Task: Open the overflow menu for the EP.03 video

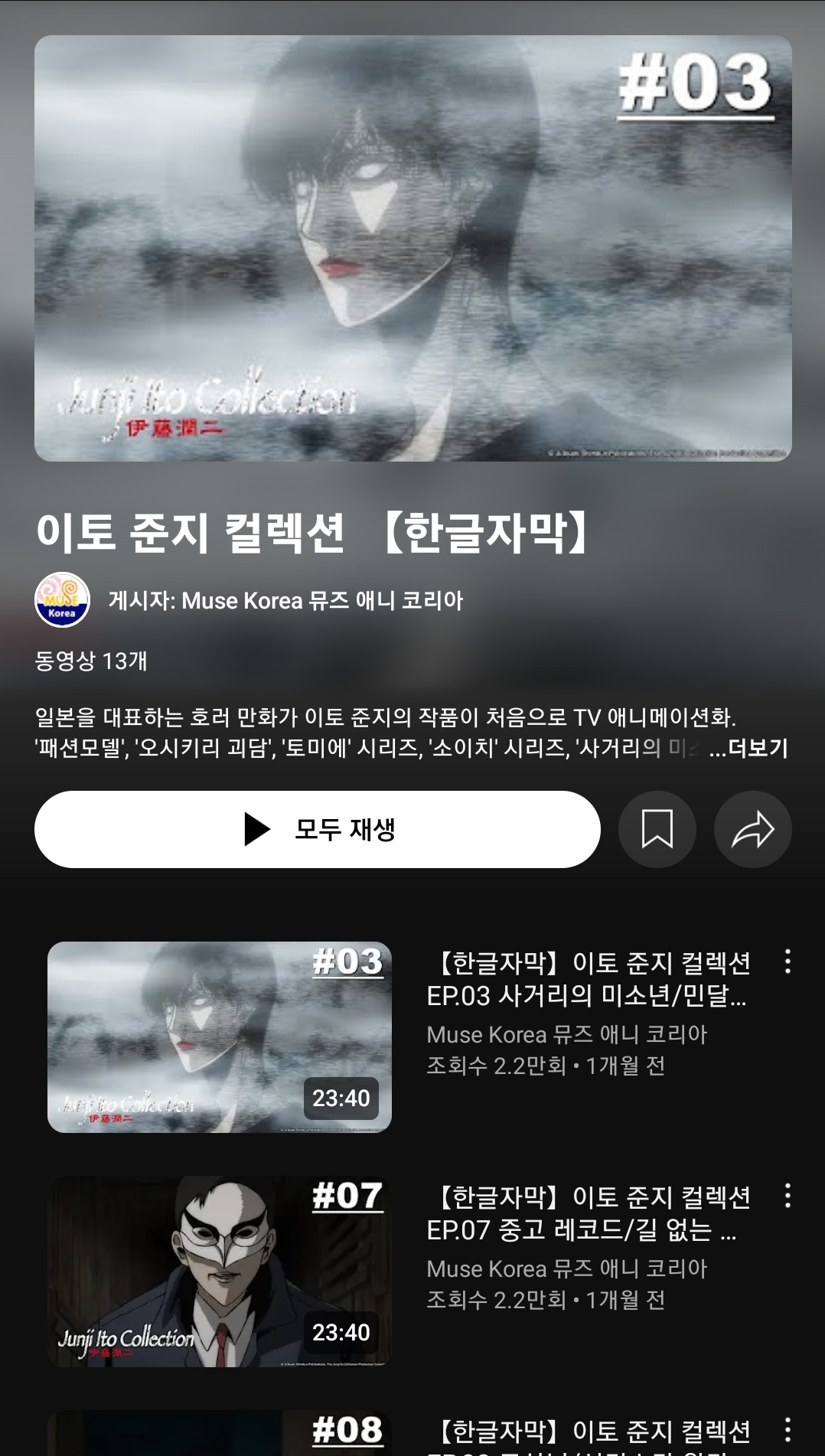Action: 787,961
